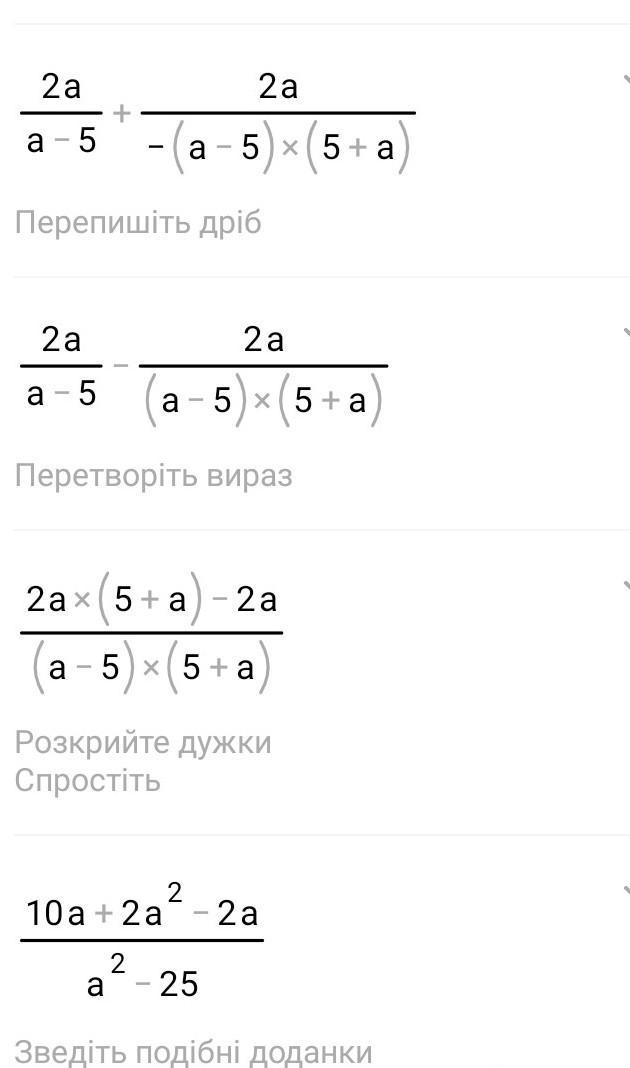Expand the "Перетворіть вираз" step
630x1068 pixels.
[626, 333]
